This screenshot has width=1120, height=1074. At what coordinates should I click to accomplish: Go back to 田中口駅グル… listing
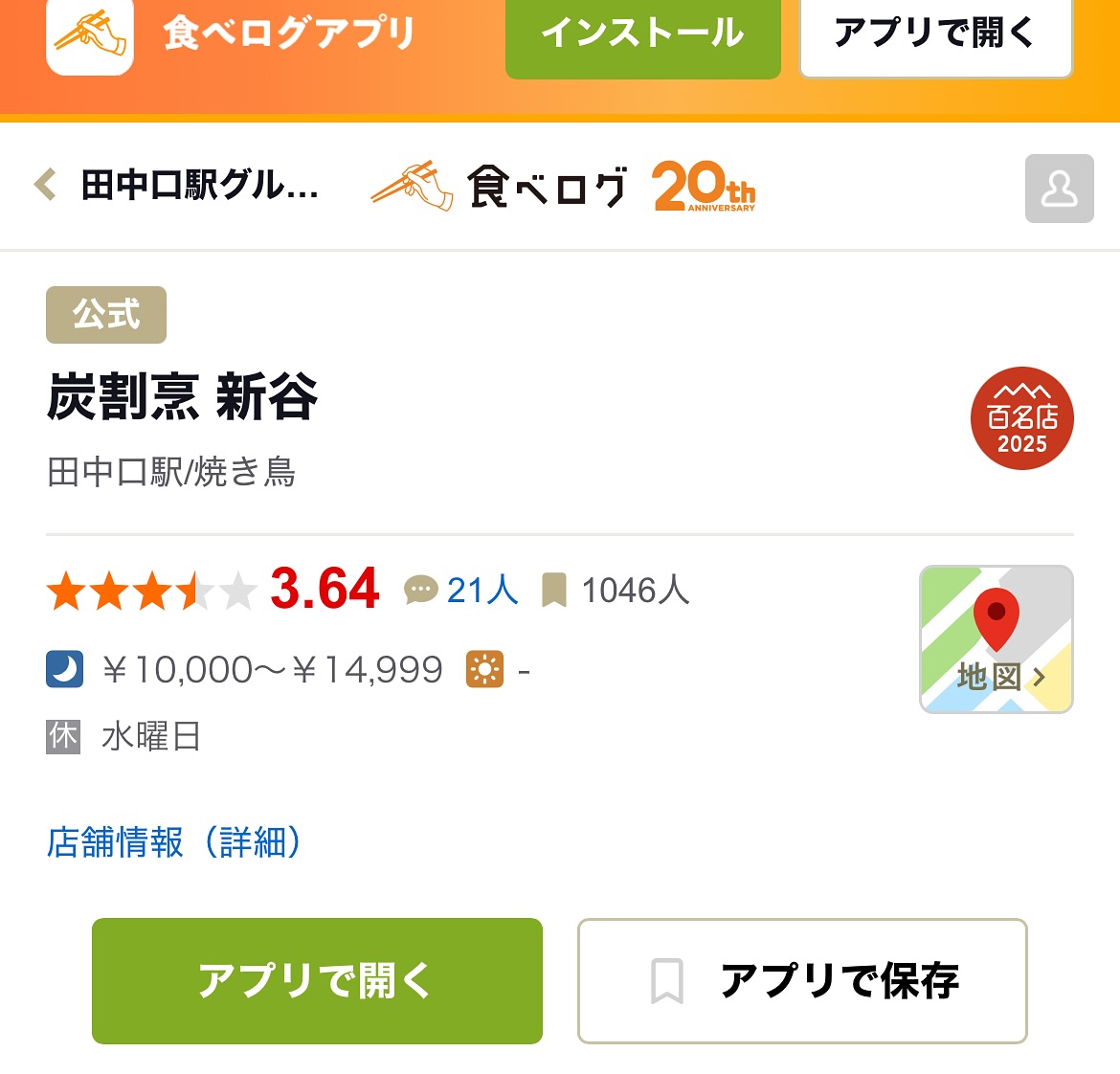[x=178, y=185]
